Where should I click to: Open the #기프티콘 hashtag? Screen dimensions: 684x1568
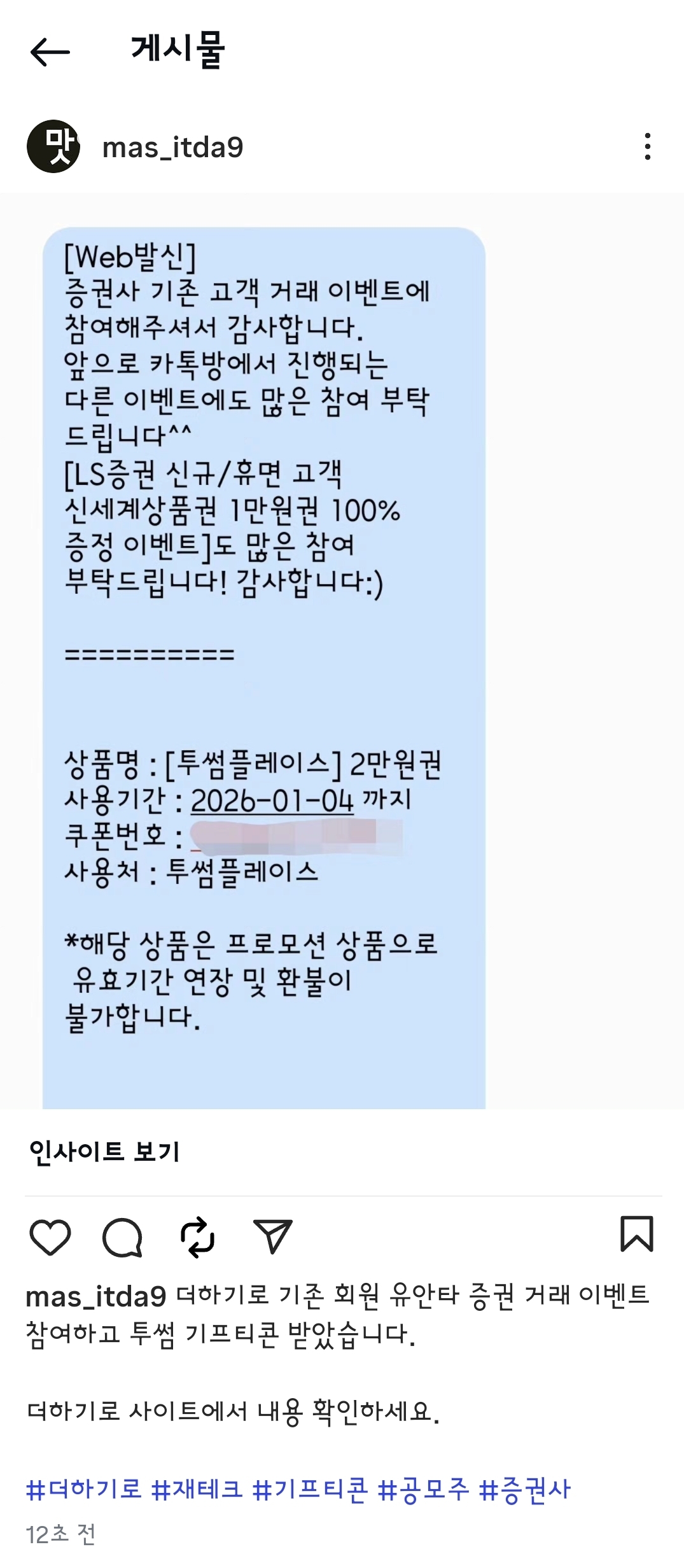[310, 1490]
